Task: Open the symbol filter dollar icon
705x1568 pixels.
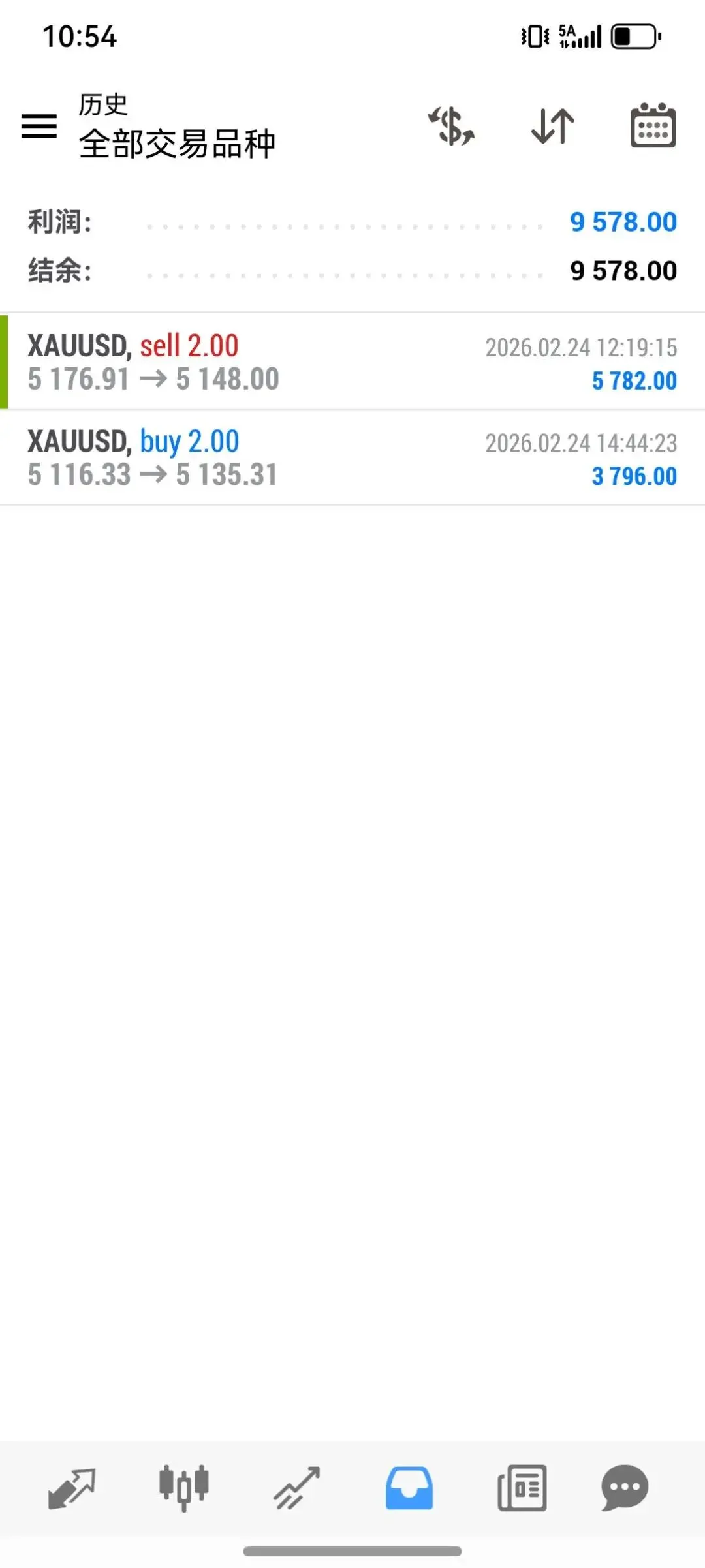Action: click(451, 125)
